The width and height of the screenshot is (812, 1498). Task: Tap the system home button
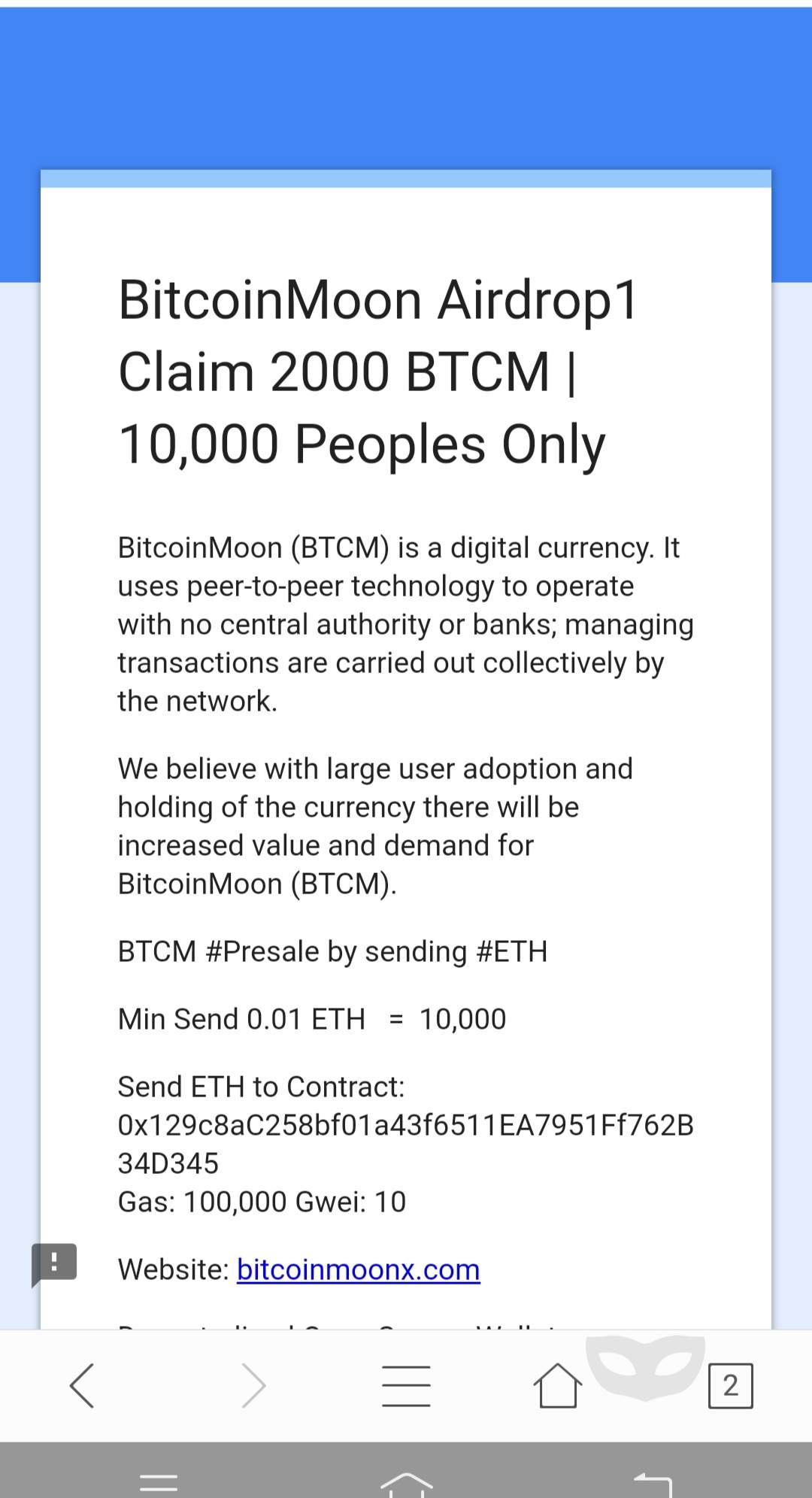click(406, 1483)
